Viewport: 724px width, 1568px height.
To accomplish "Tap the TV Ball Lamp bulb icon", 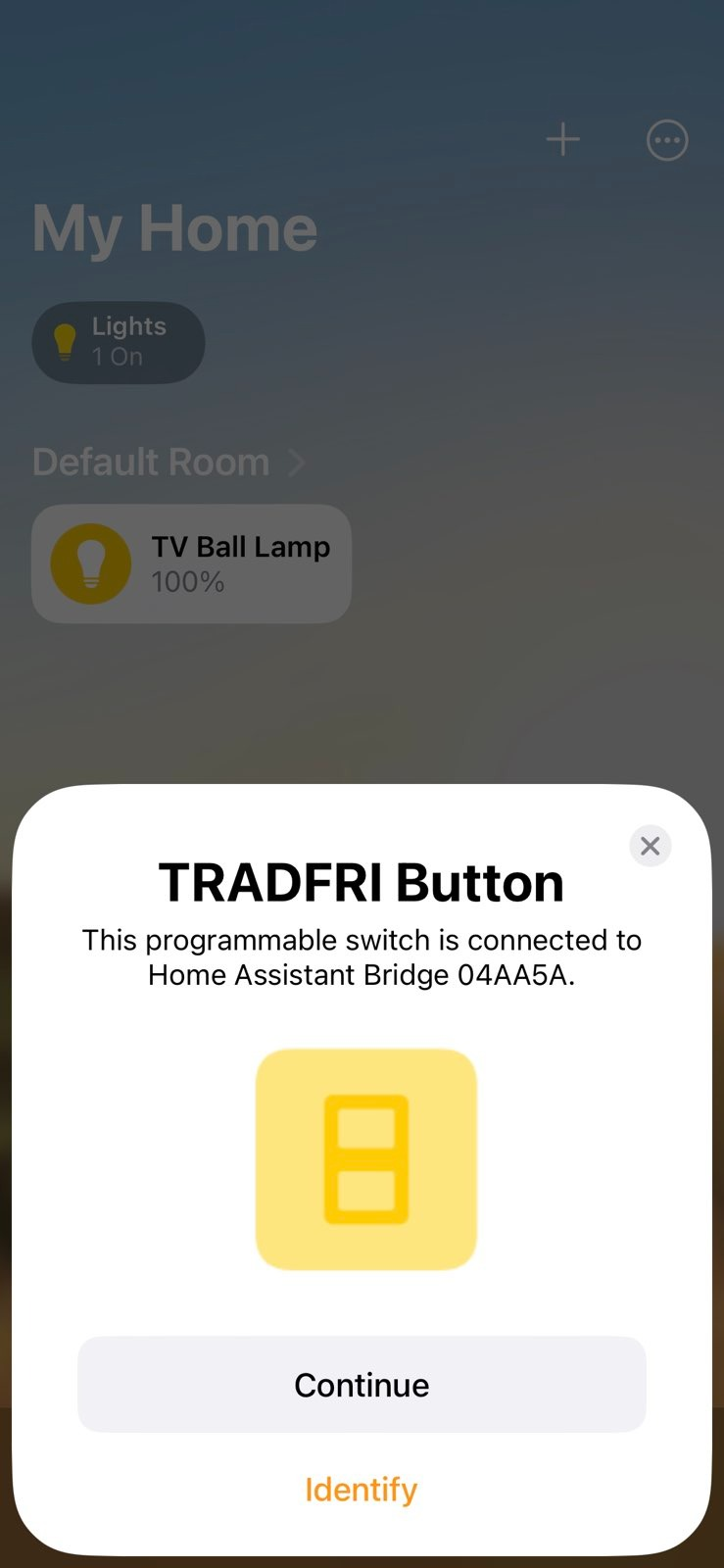I will (89, 563).
